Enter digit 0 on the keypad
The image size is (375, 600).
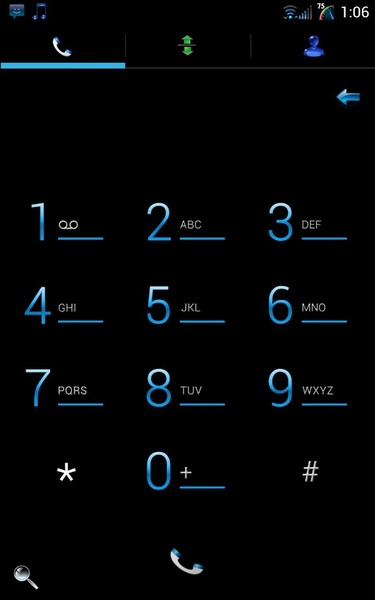coord(188,471)
